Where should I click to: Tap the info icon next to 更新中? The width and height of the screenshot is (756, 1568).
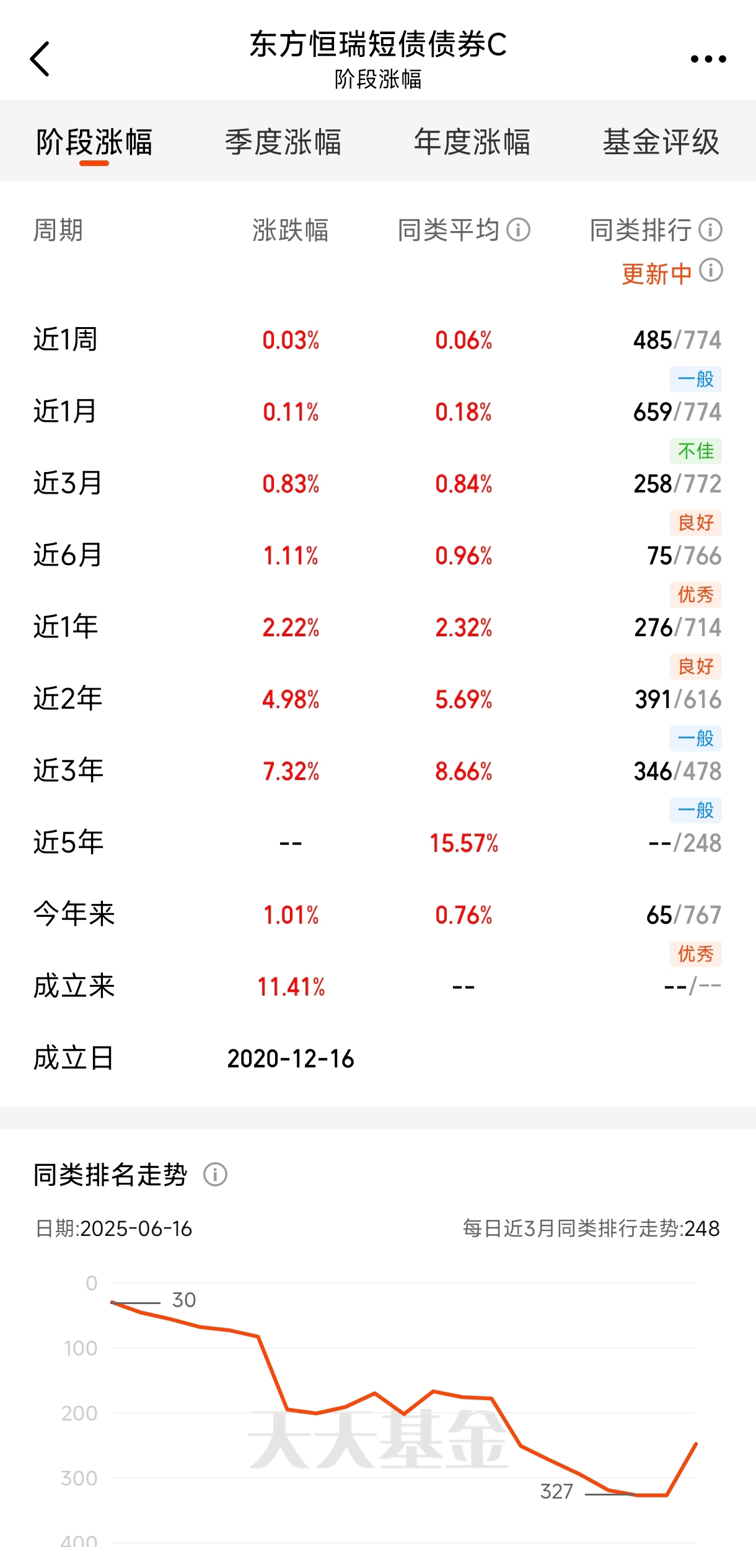(x=711, y=271)
